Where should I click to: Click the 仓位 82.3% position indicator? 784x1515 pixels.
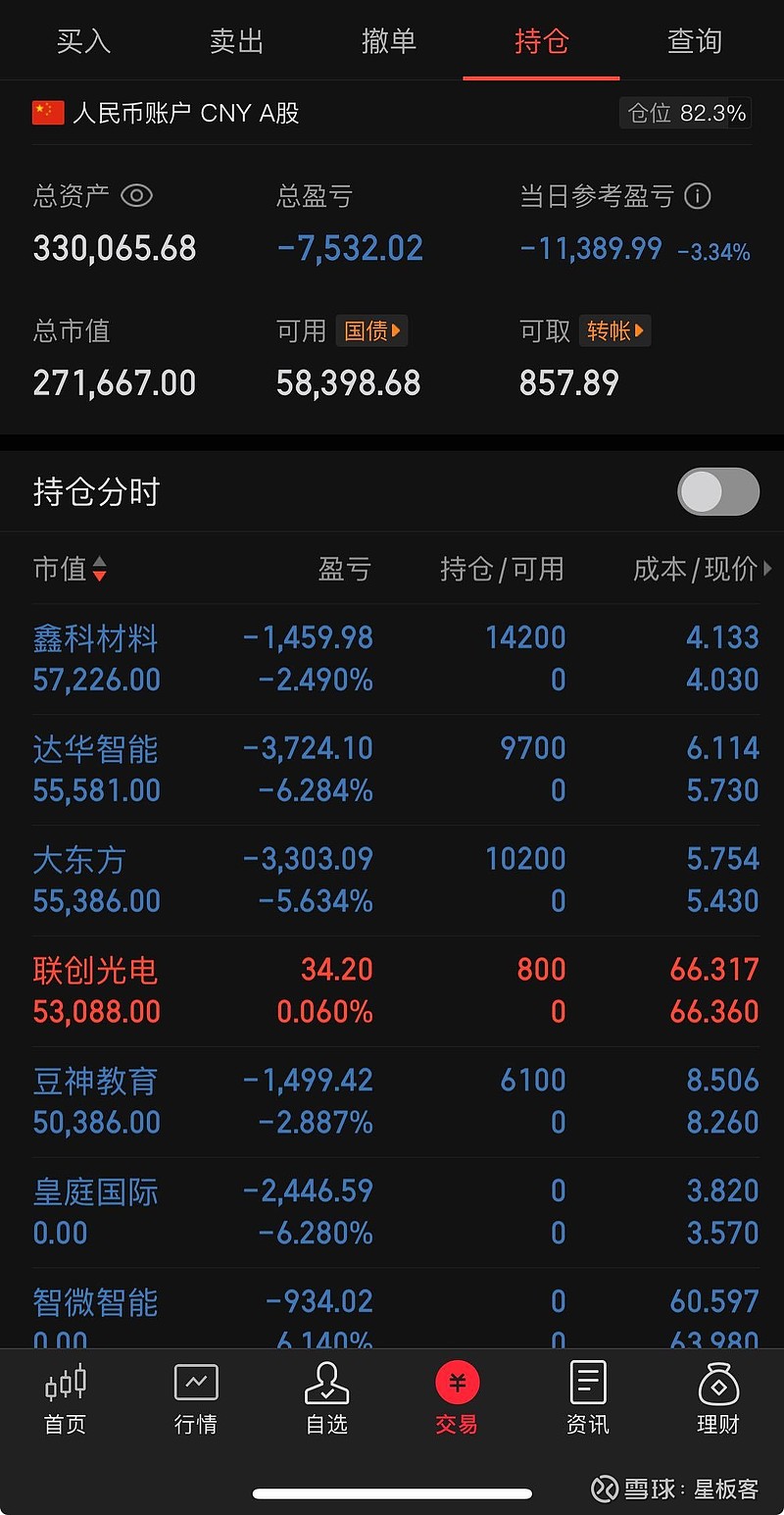pos(684,113)
